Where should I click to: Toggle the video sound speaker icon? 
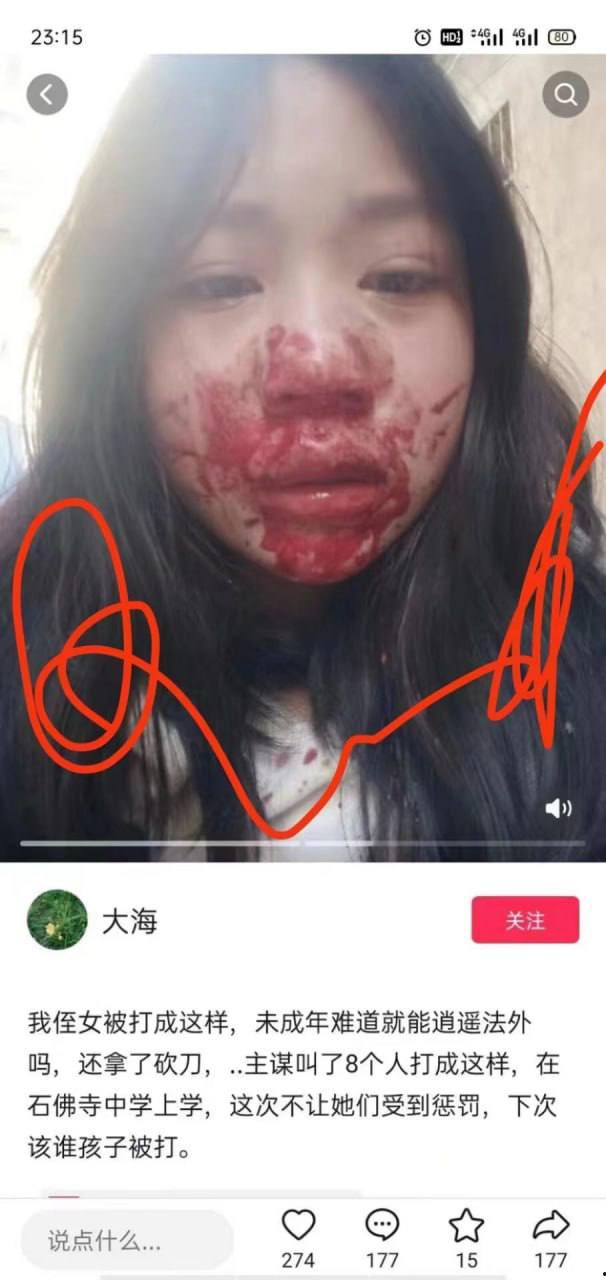pos(558,809)
